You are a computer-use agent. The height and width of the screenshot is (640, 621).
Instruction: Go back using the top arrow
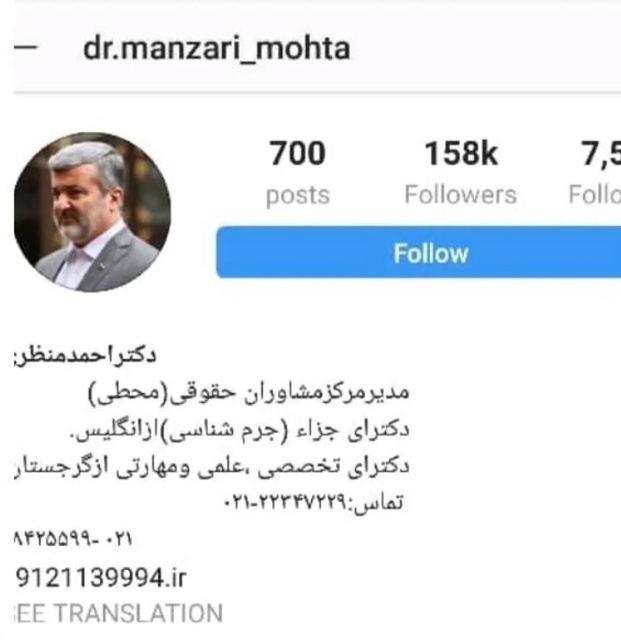pyautogui.click(x=29, y=49)
